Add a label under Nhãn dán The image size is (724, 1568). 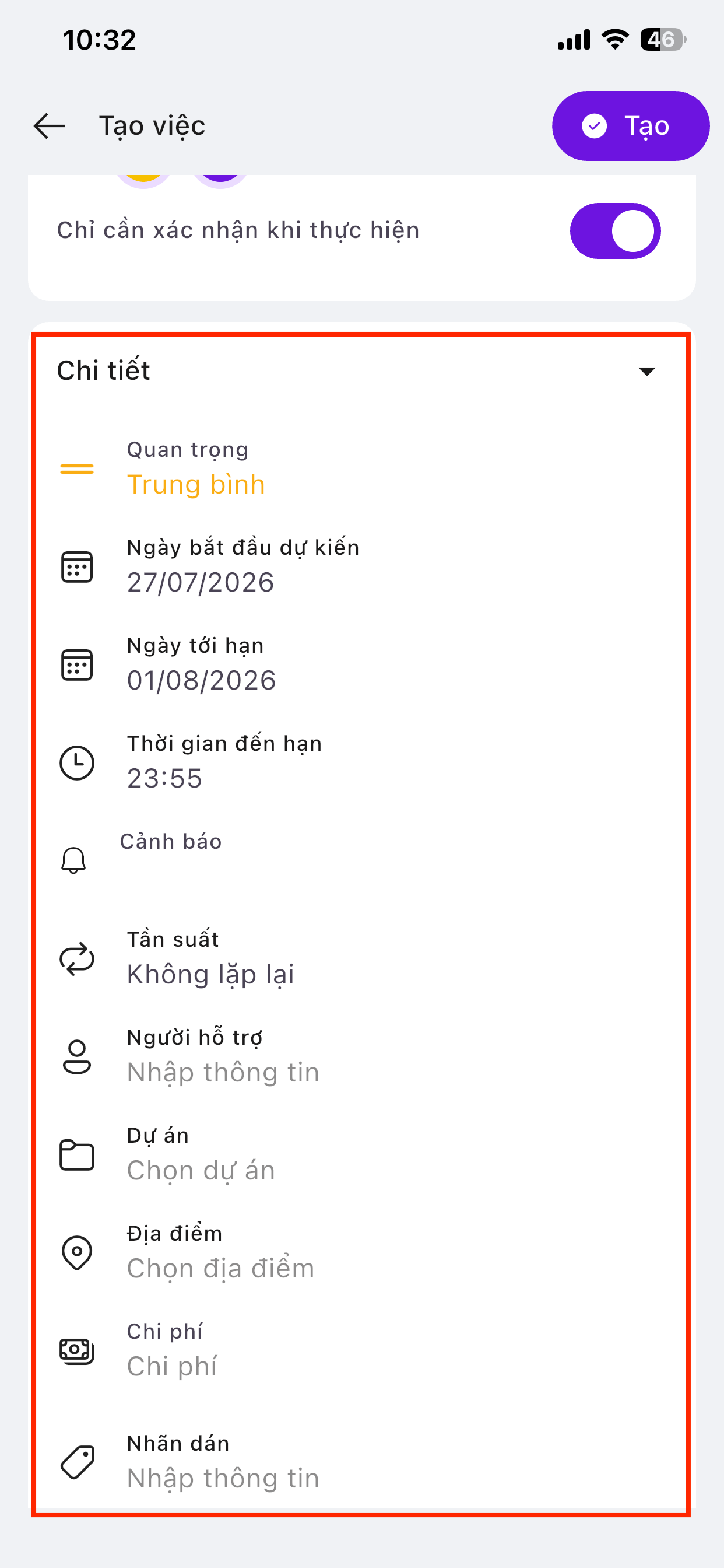[x=361, y=1462]
